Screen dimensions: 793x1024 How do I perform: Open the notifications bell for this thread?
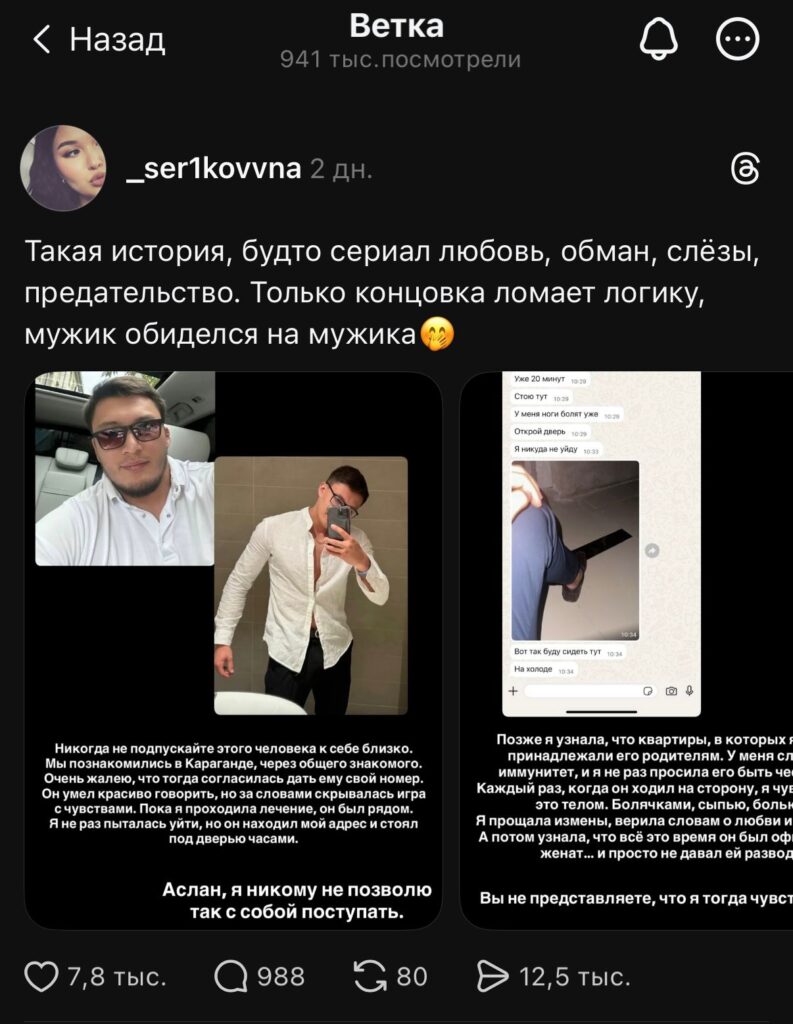click(658, 40)
